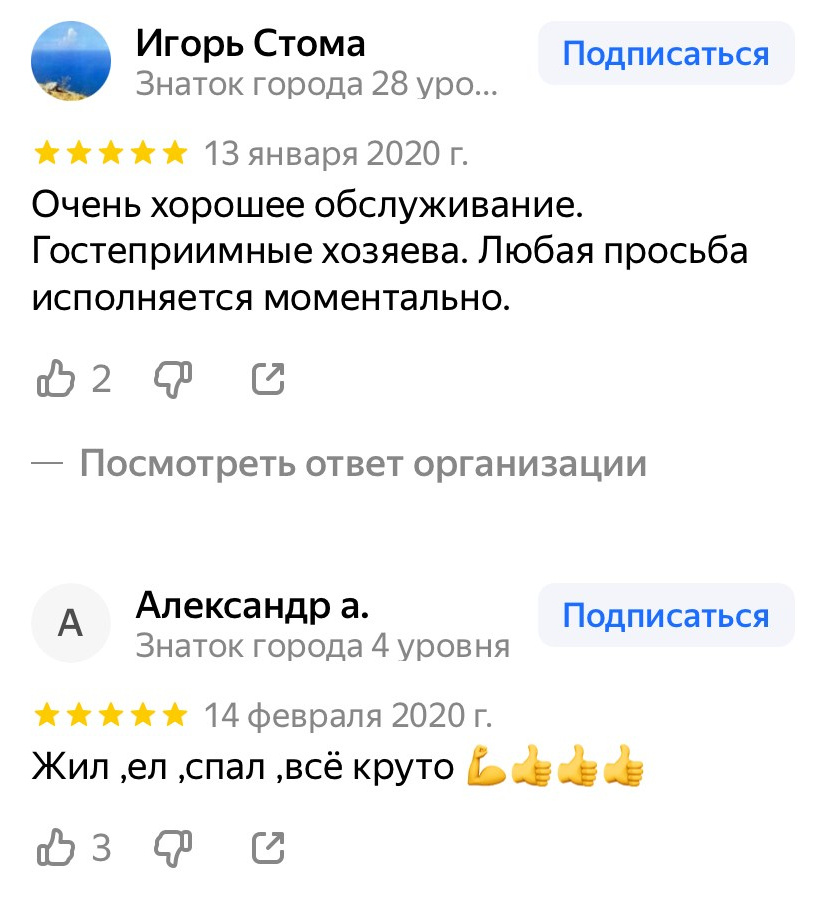Expand the organization's response to Игорь's review

click(363, 463)
